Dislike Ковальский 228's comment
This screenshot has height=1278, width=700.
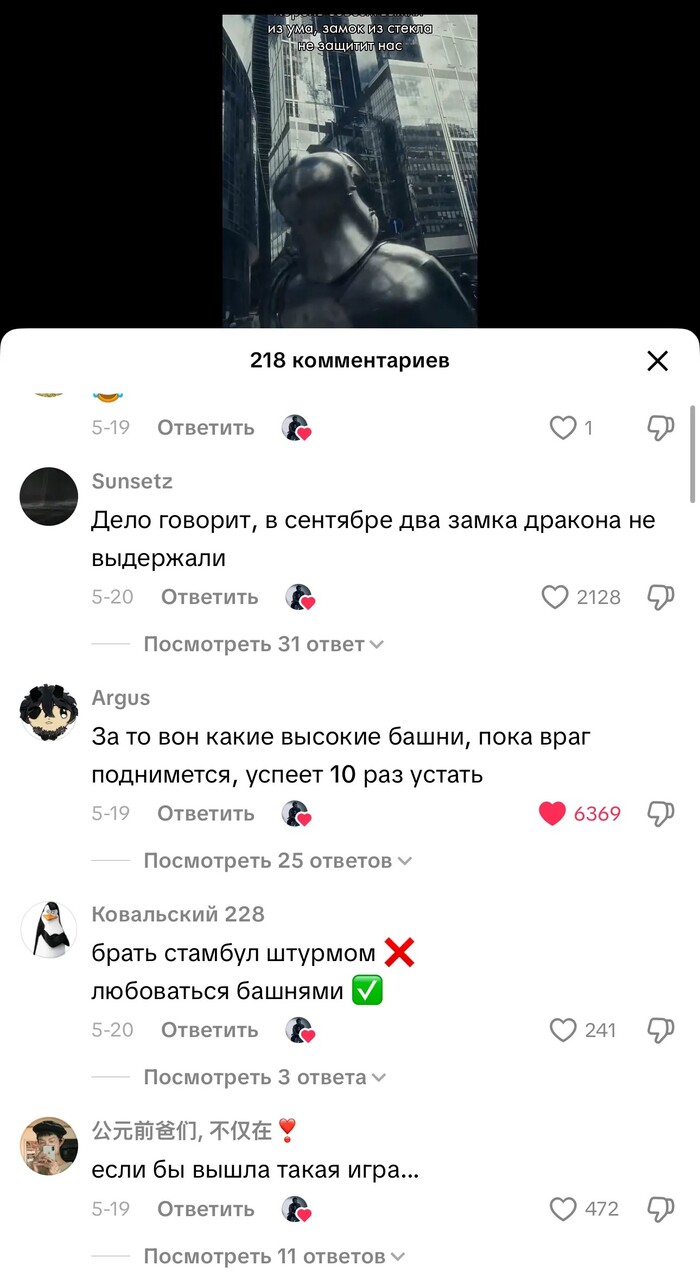click(661, 1029)
